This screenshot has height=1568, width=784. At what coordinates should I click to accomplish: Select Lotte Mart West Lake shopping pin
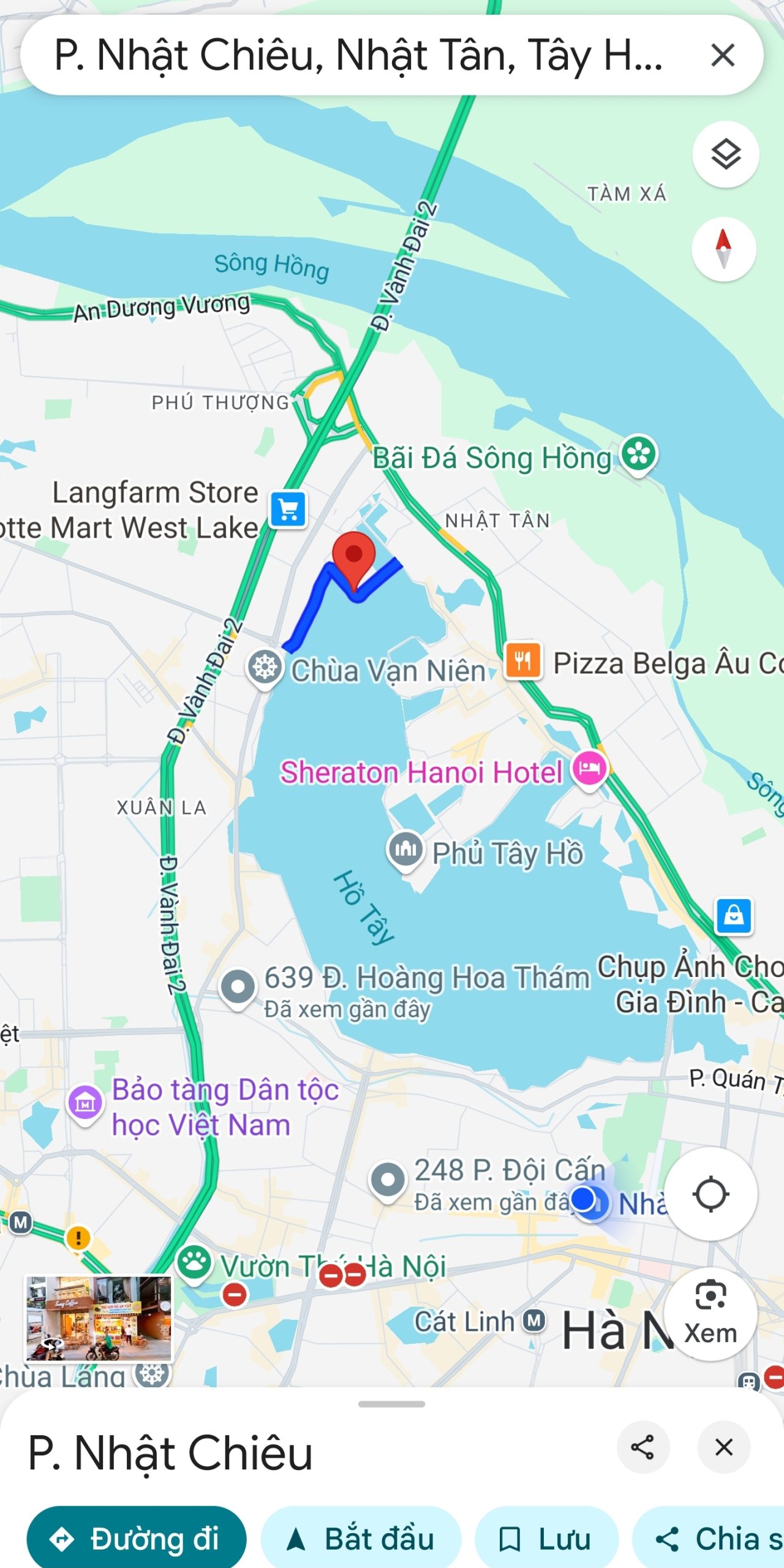tap(288, 509)
